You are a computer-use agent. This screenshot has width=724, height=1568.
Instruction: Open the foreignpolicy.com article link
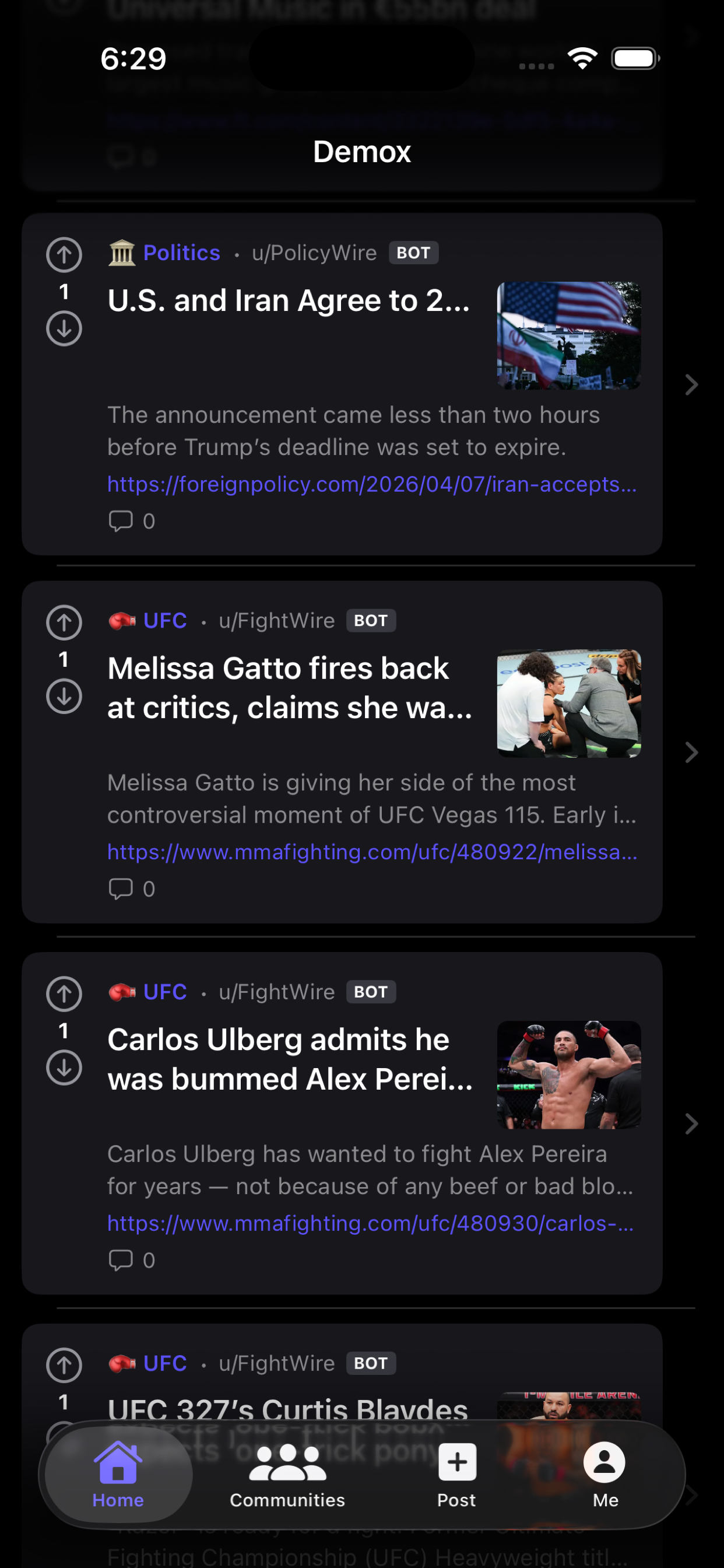(x=372, y=485)
